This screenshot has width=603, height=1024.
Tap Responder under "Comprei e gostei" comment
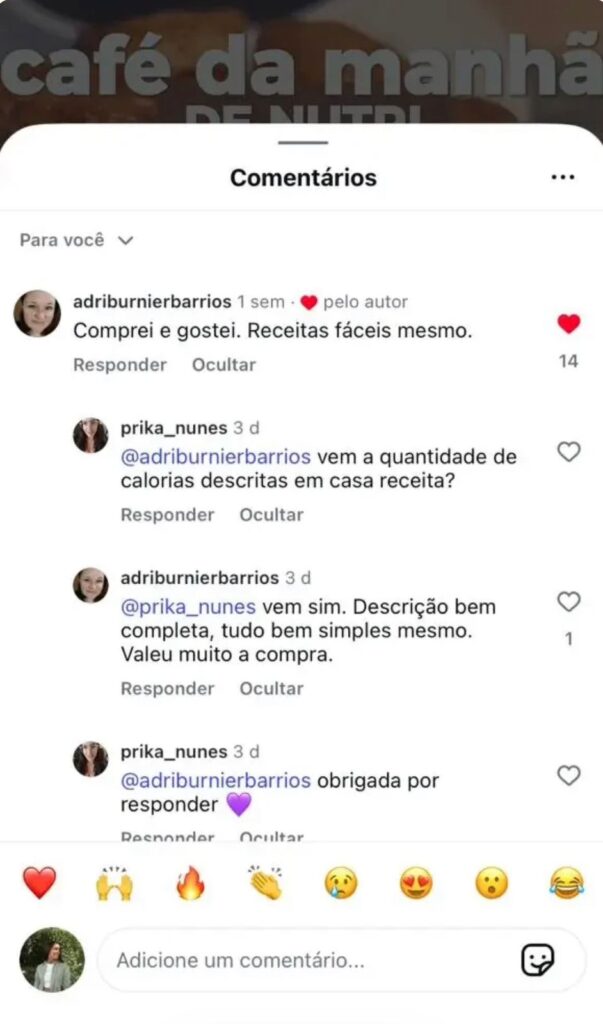[x=120, y=365]
